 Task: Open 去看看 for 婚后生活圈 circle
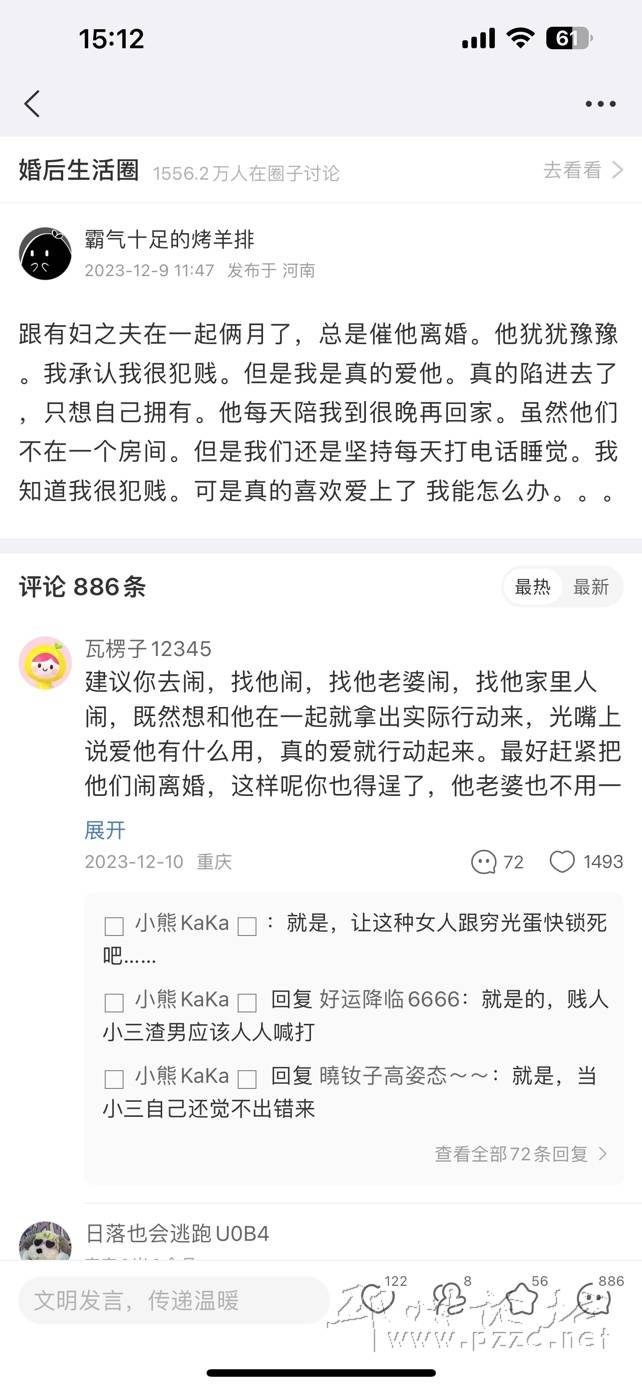point(582,171)
